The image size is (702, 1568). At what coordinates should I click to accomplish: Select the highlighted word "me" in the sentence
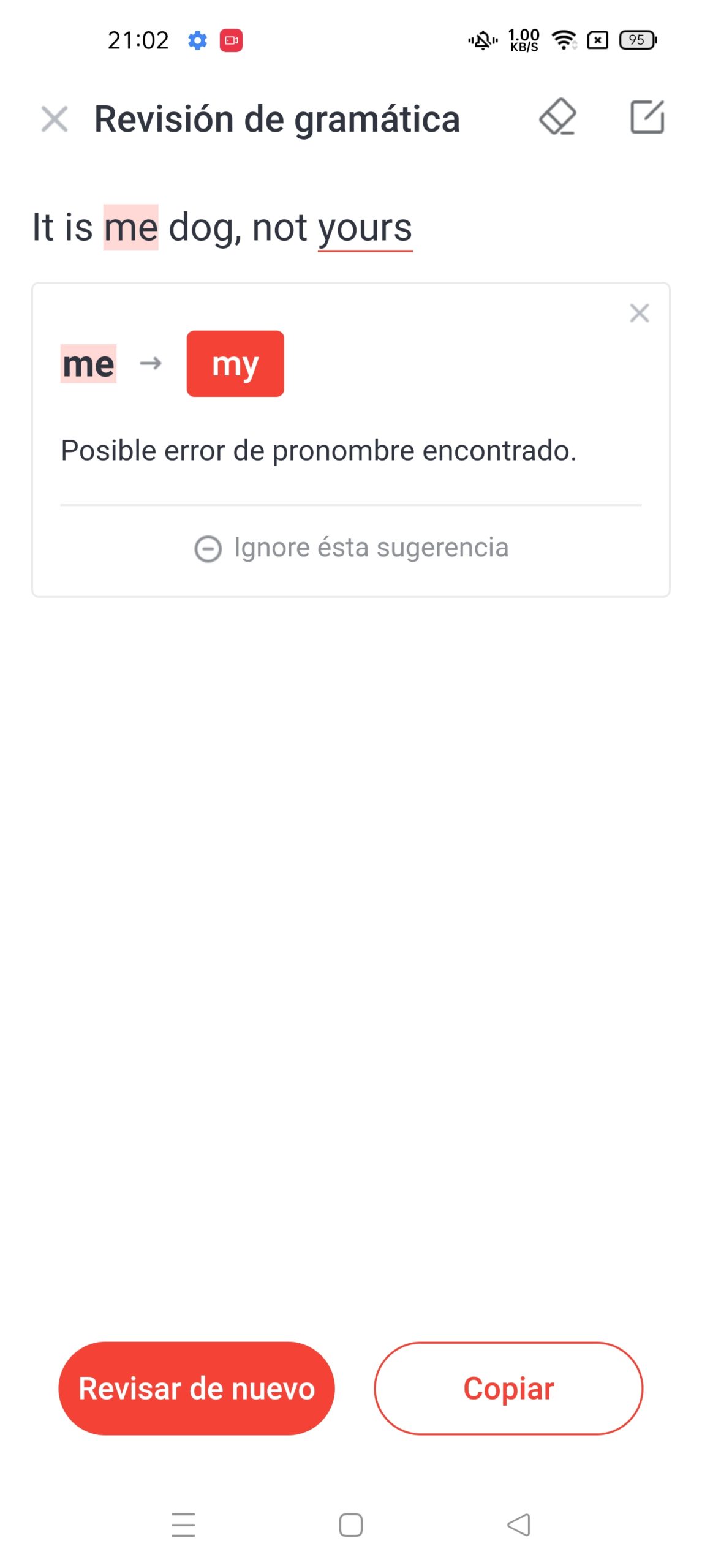pos(130,227)
